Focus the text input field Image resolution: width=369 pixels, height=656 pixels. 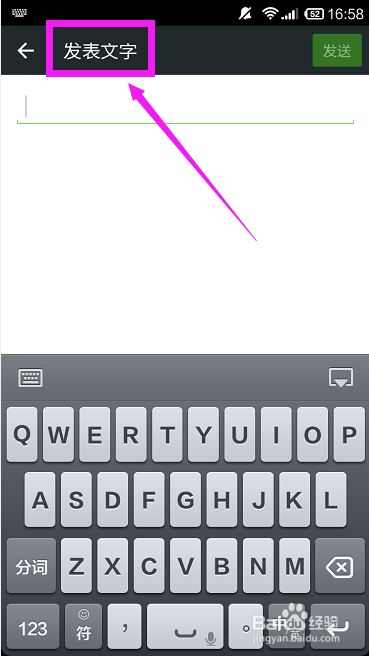point(185,108)
